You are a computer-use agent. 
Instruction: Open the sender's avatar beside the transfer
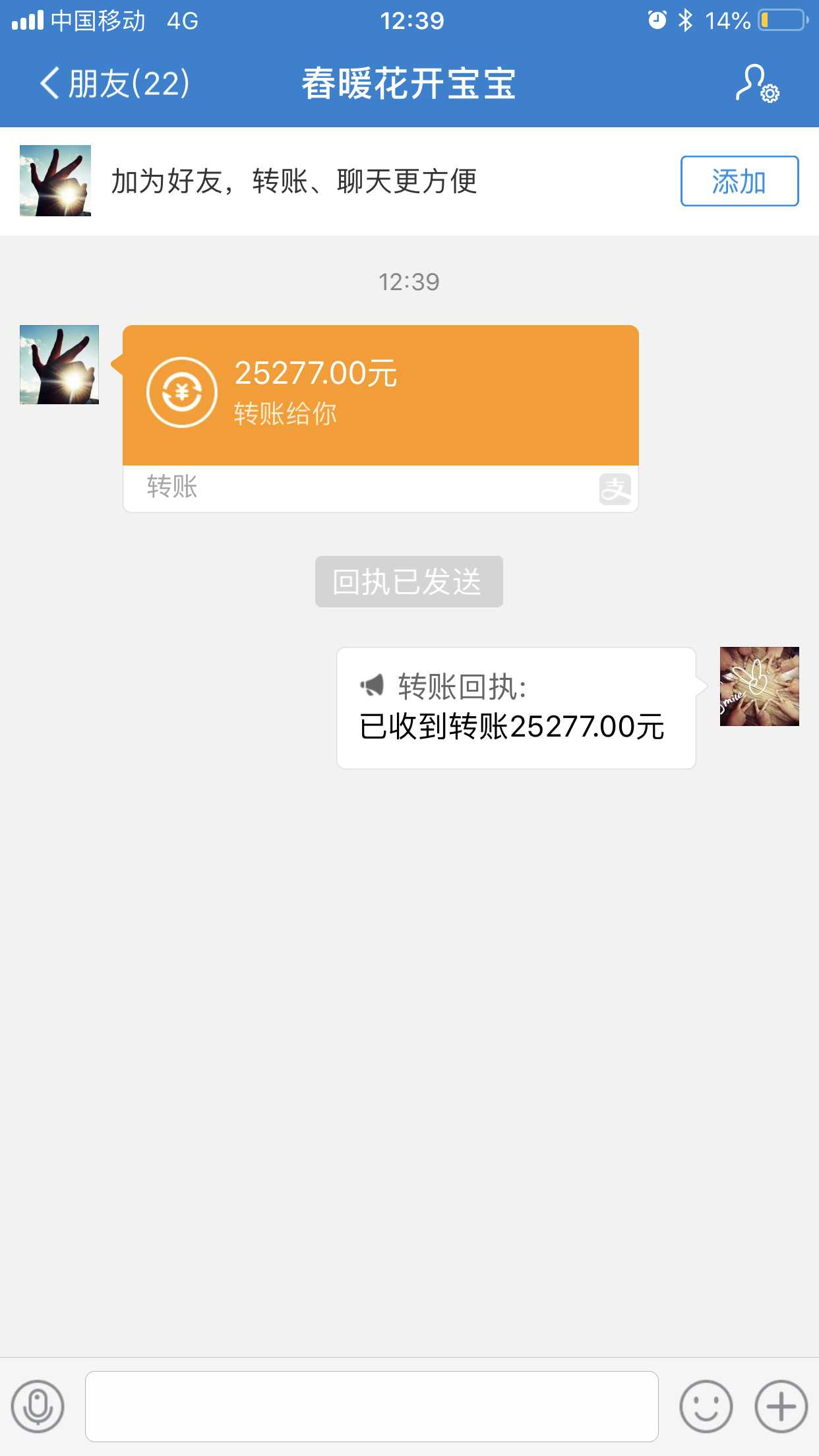pyautogui.click(x=59, y=365)
